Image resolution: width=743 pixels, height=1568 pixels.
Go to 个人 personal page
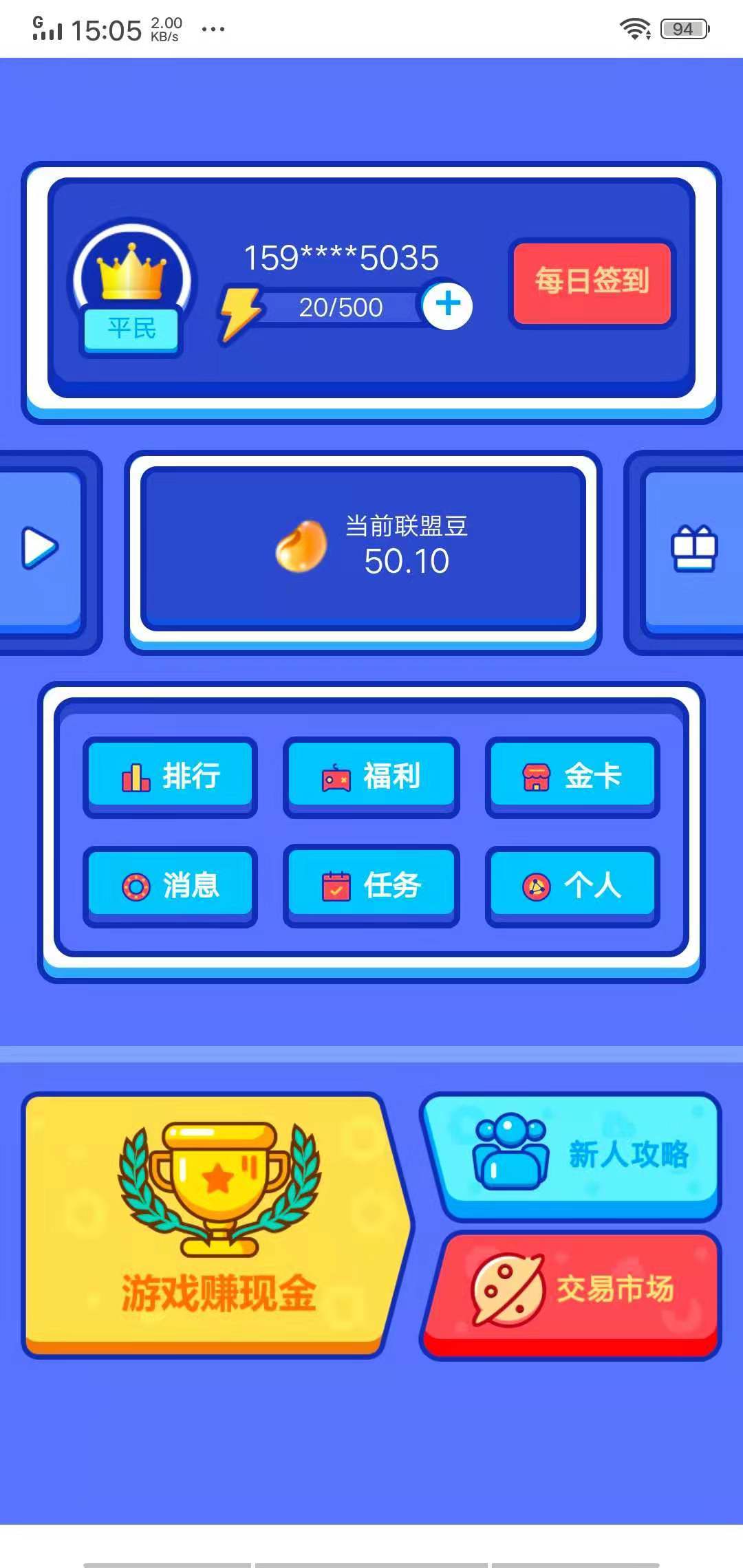click(x=572, y=885)
